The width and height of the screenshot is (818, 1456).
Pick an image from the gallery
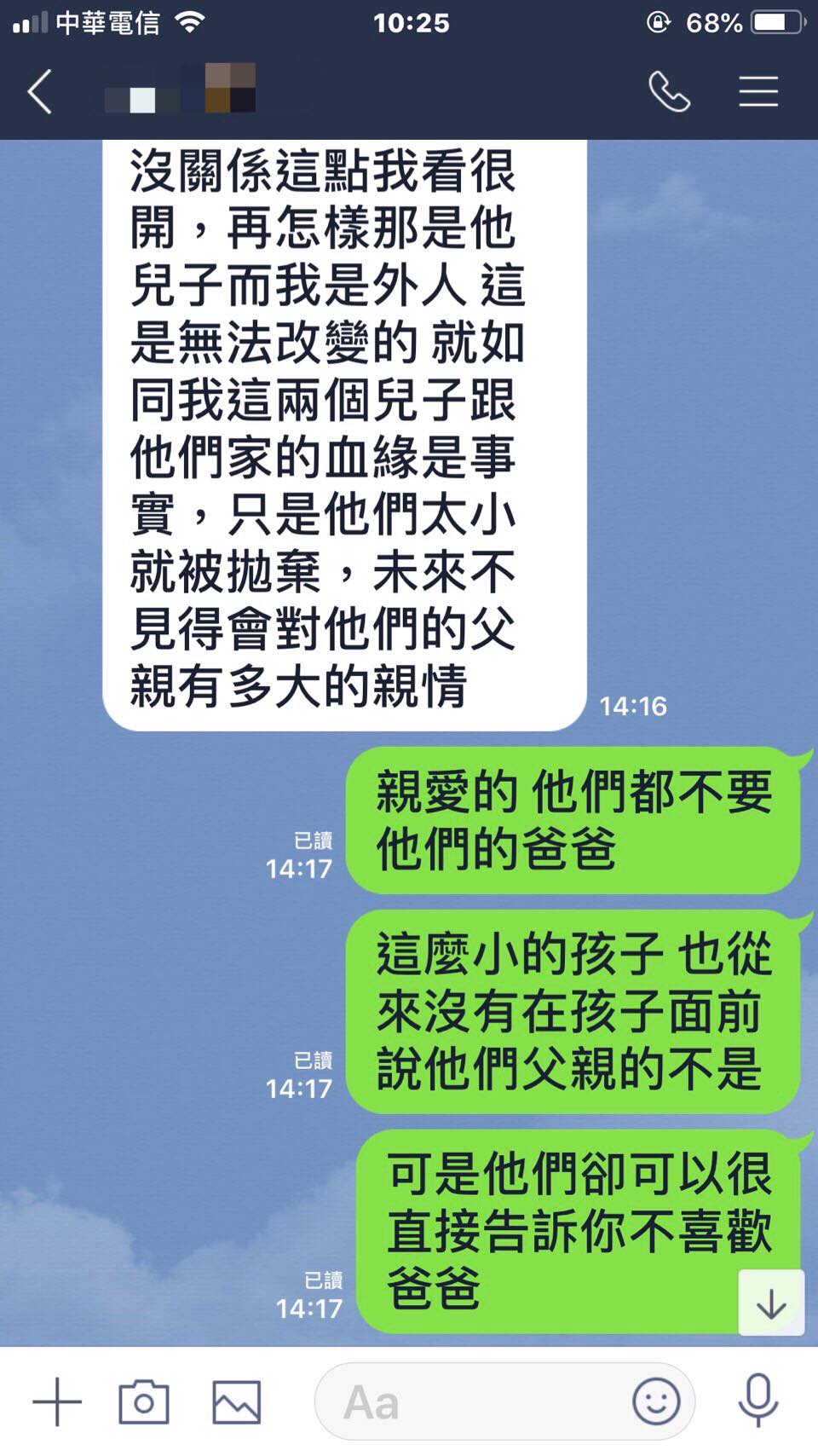pyautogui.click(x=236, y=1402)
